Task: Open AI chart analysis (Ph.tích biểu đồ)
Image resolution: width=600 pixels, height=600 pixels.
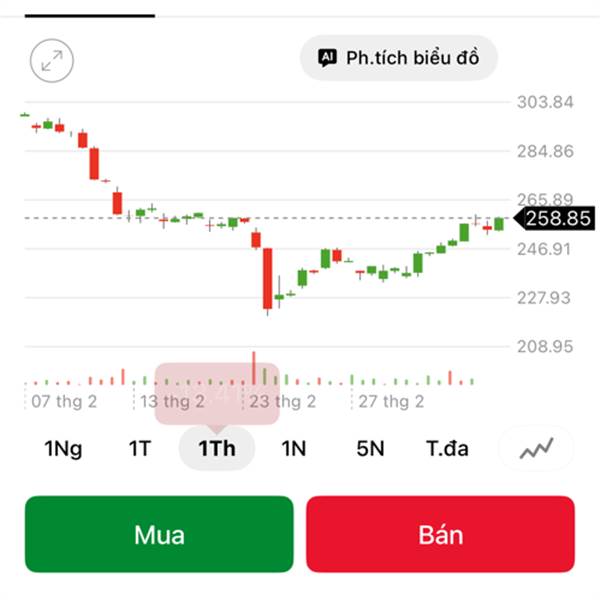Action: click(399, 58)
